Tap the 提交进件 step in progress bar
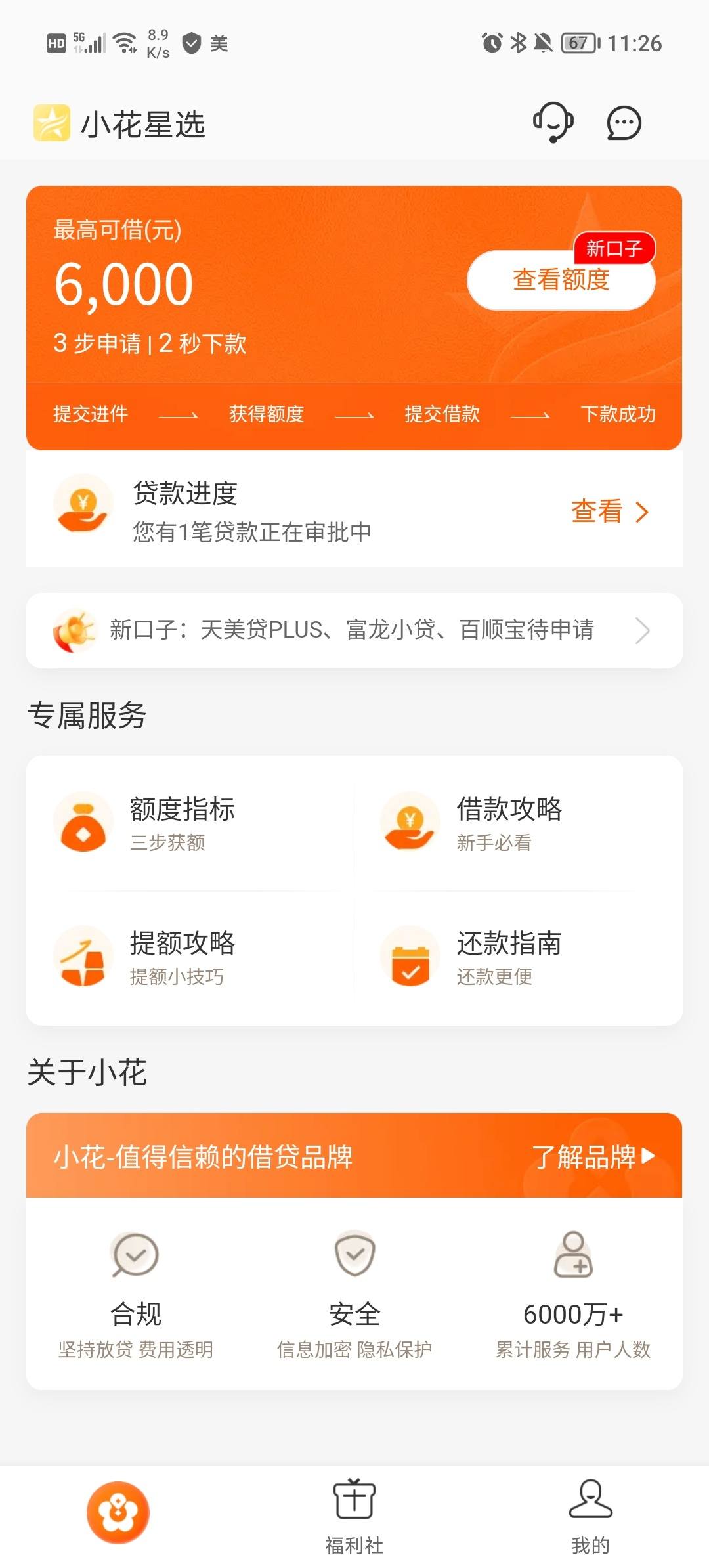 coord(91,414)
